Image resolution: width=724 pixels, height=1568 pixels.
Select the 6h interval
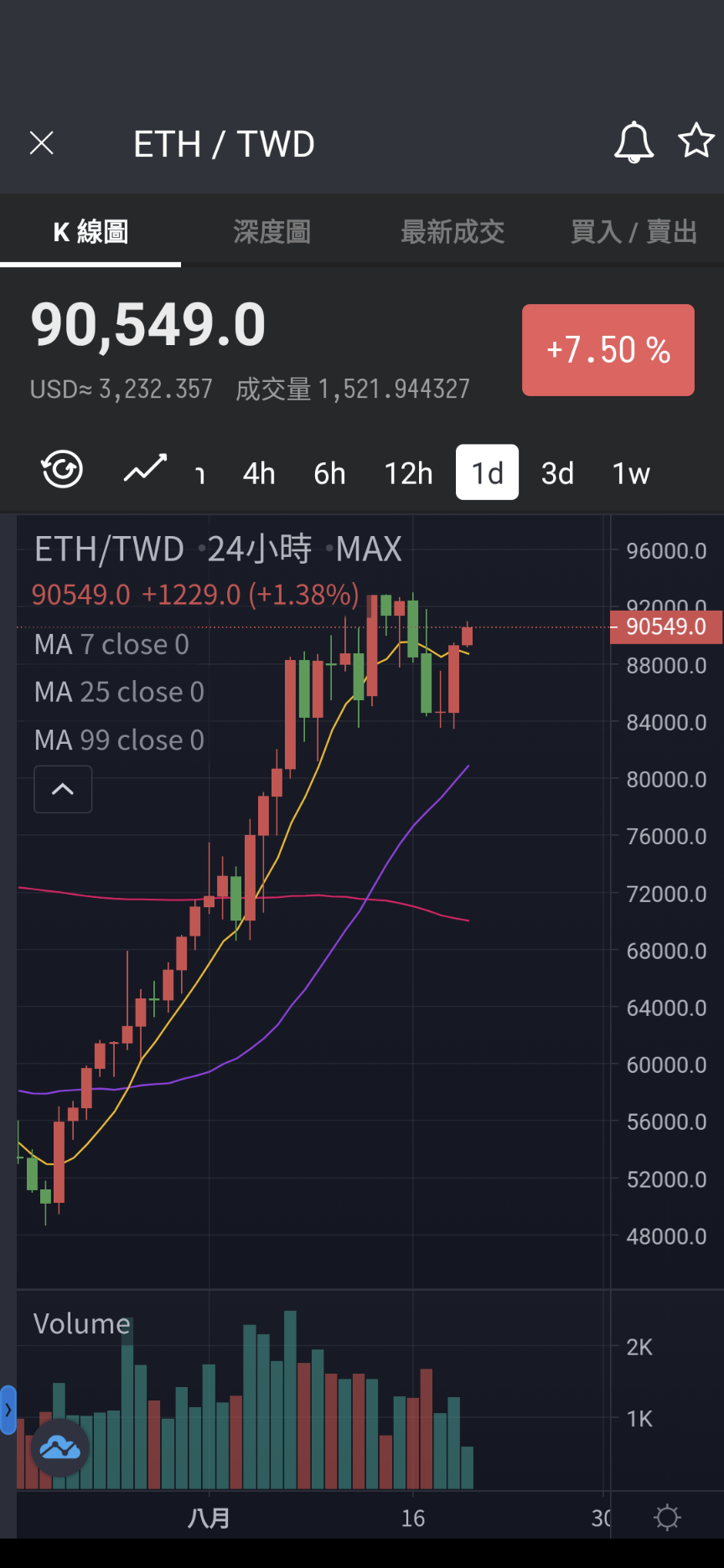(x=329, y=473)
